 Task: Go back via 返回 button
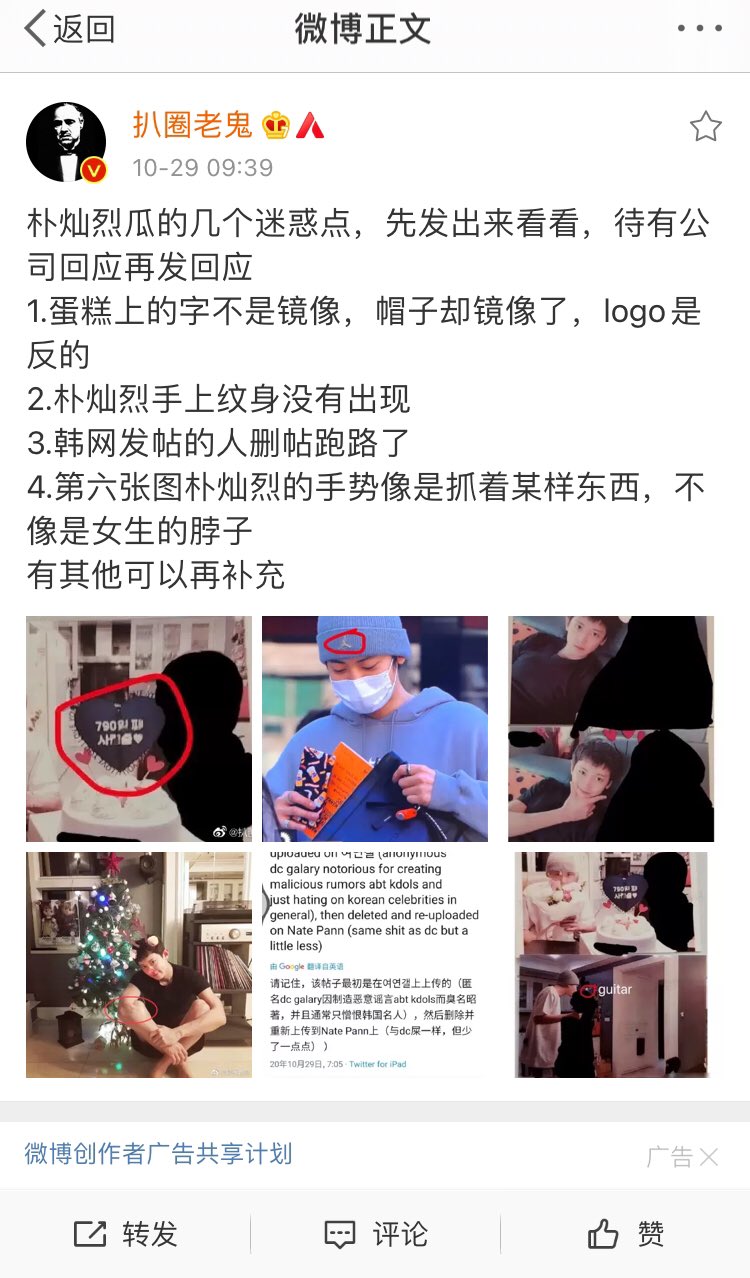point(68,29)
